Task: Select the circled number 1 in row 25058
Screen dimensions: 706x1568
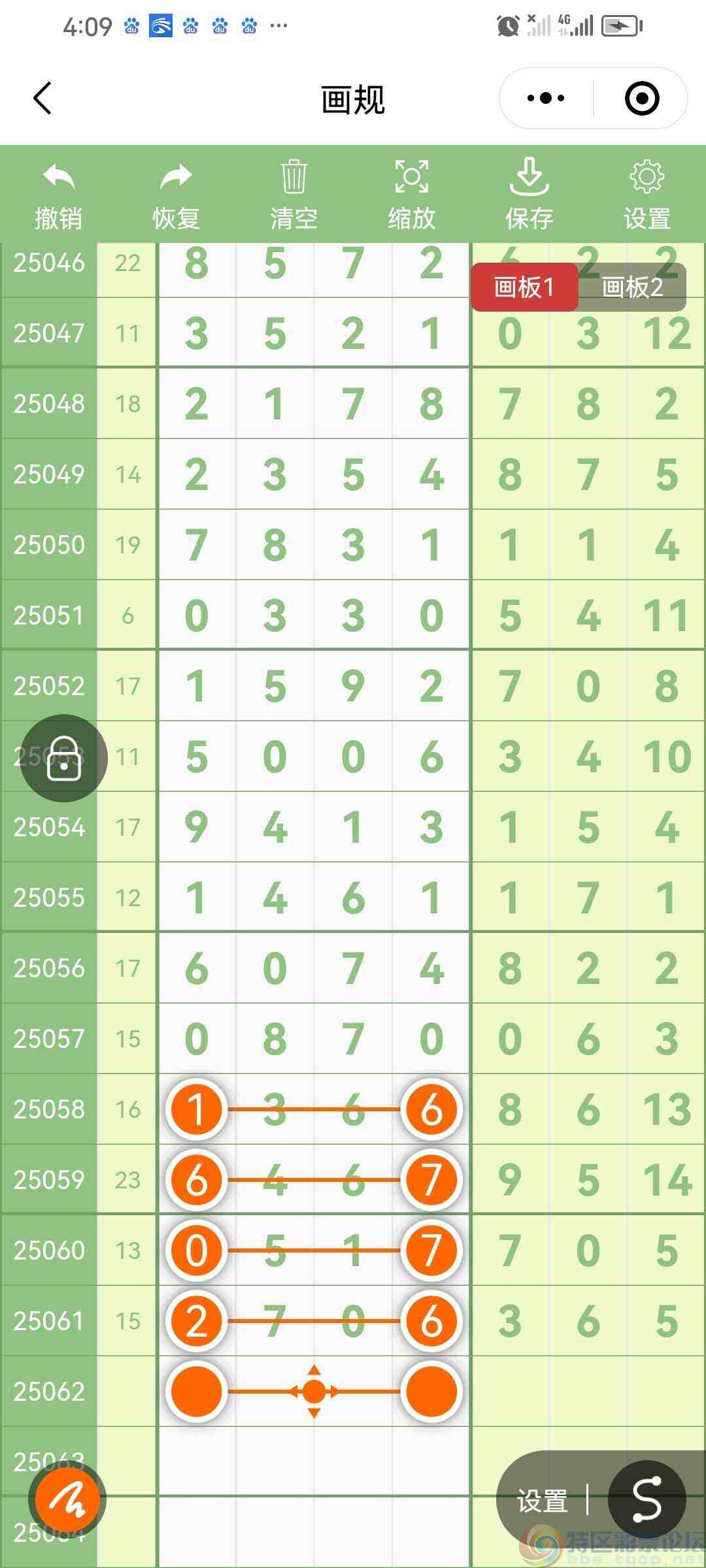Action: [195, 1107]
